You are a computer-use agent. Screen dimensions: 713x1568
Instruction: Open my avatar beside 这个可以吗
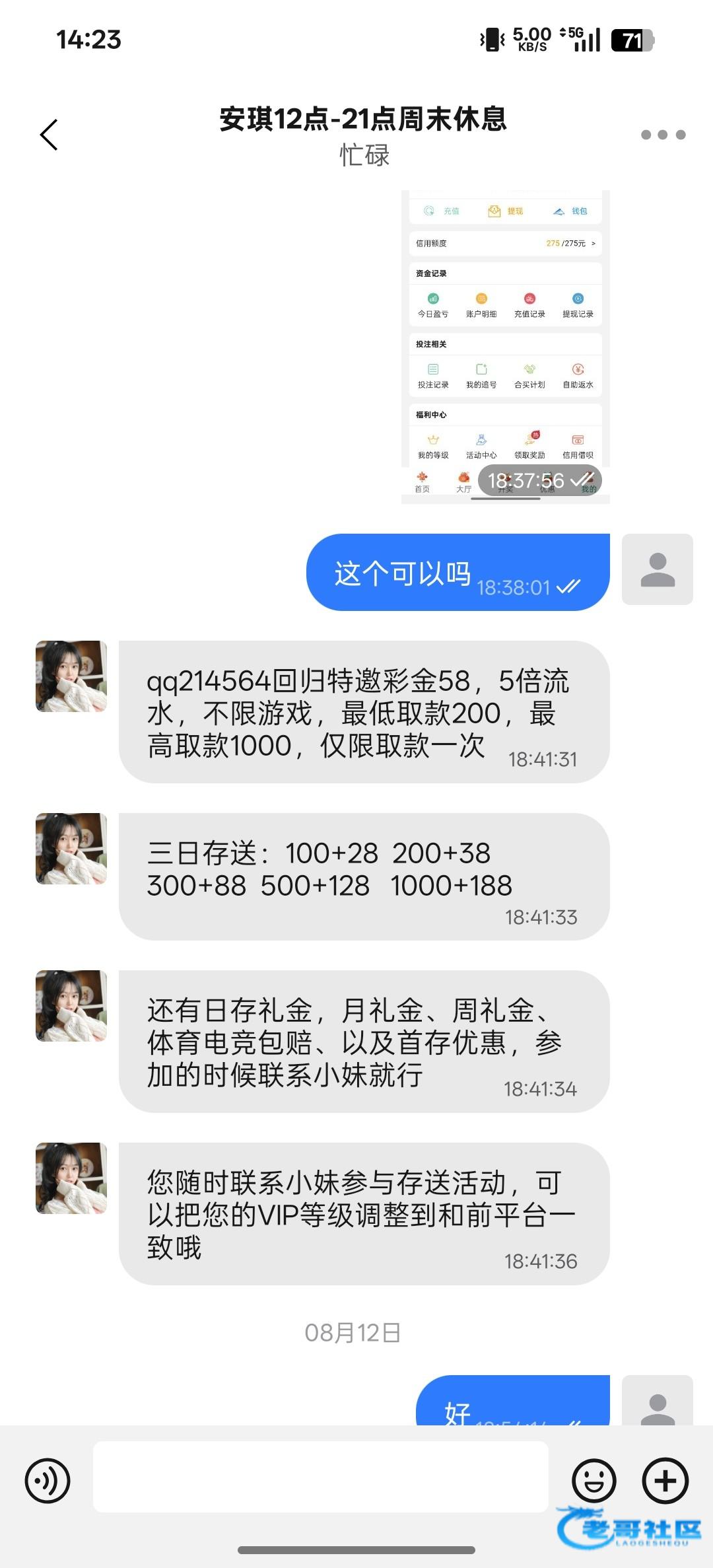[x=657, y=569]
